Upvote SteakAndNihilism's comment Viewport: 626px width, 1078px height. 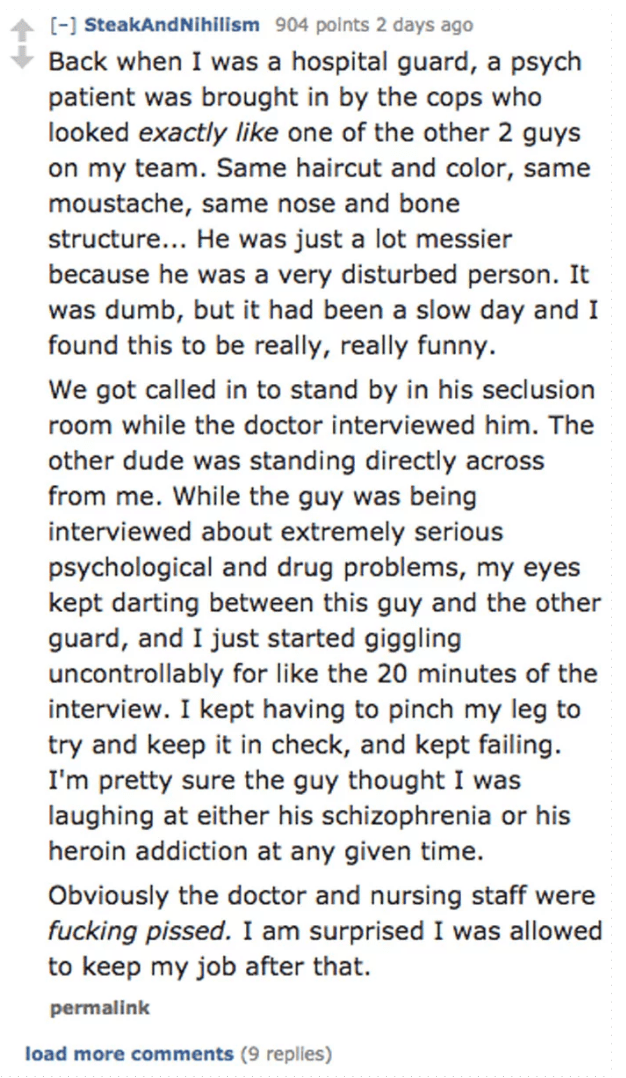(x=22, y=31)
